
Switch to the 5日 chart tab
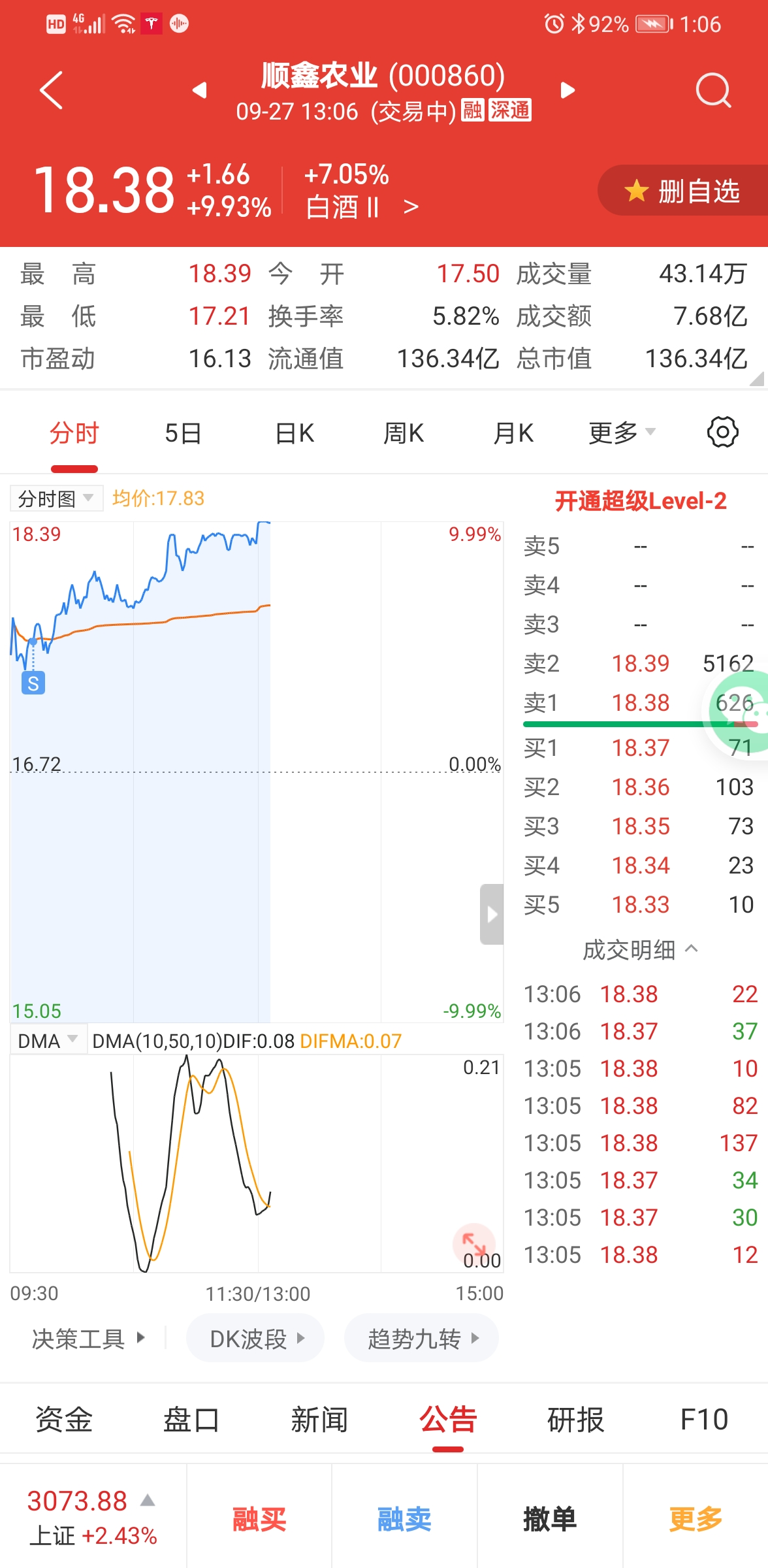183,433
